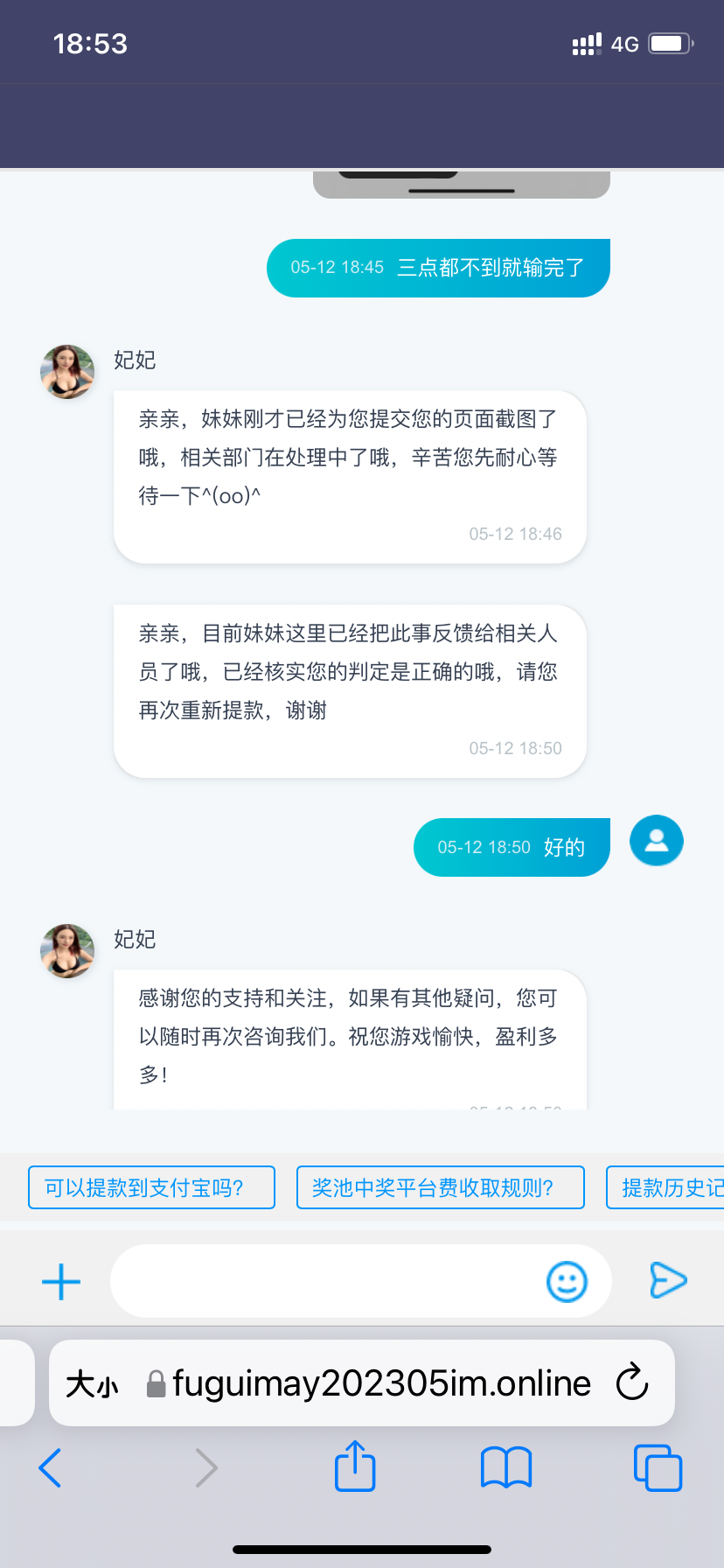Send the chat message

click(669, 1281)
